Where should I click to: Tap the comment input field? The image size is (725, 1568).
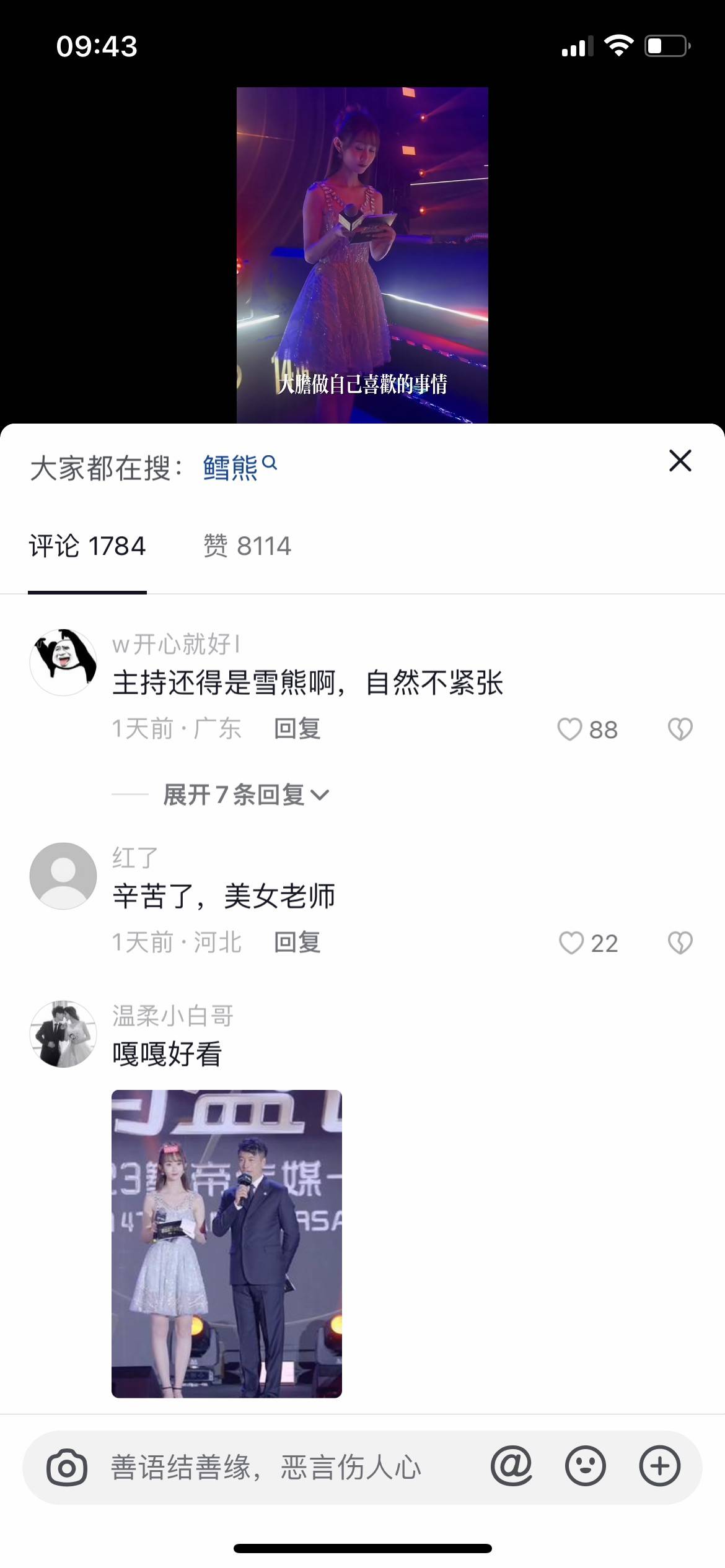click(x=266, y=1467)
